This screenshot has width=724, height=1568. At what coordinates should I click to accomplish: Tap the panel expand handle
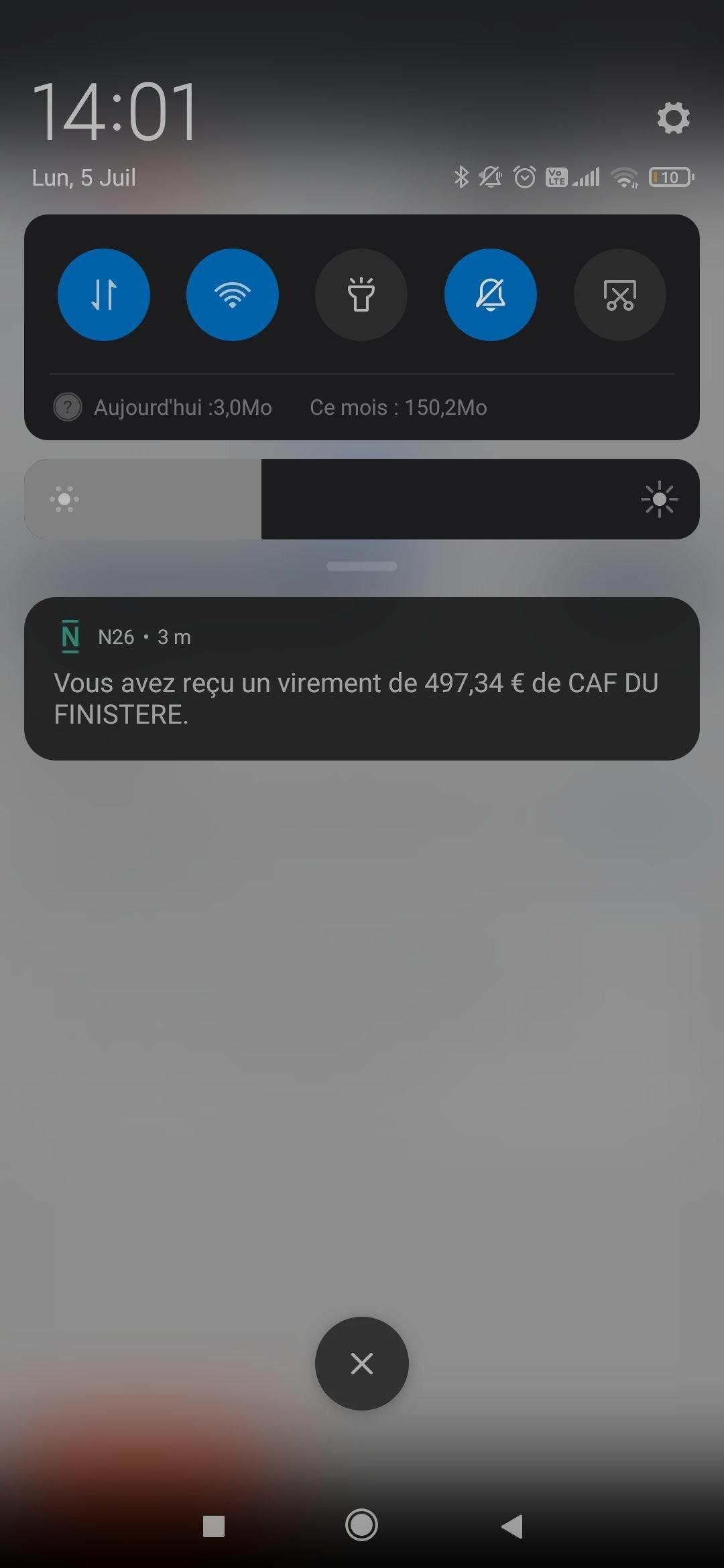point(362,566)
